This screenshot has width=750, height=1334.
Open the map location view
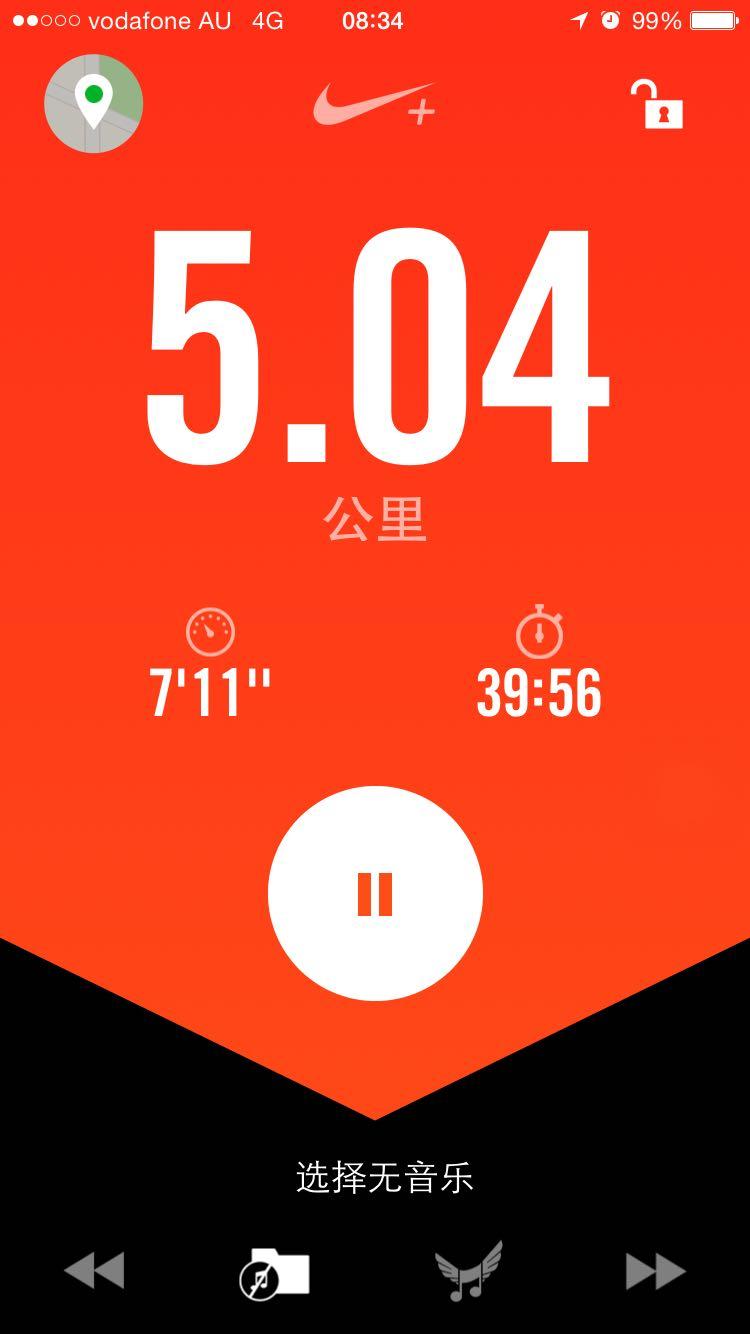(94, 104)
